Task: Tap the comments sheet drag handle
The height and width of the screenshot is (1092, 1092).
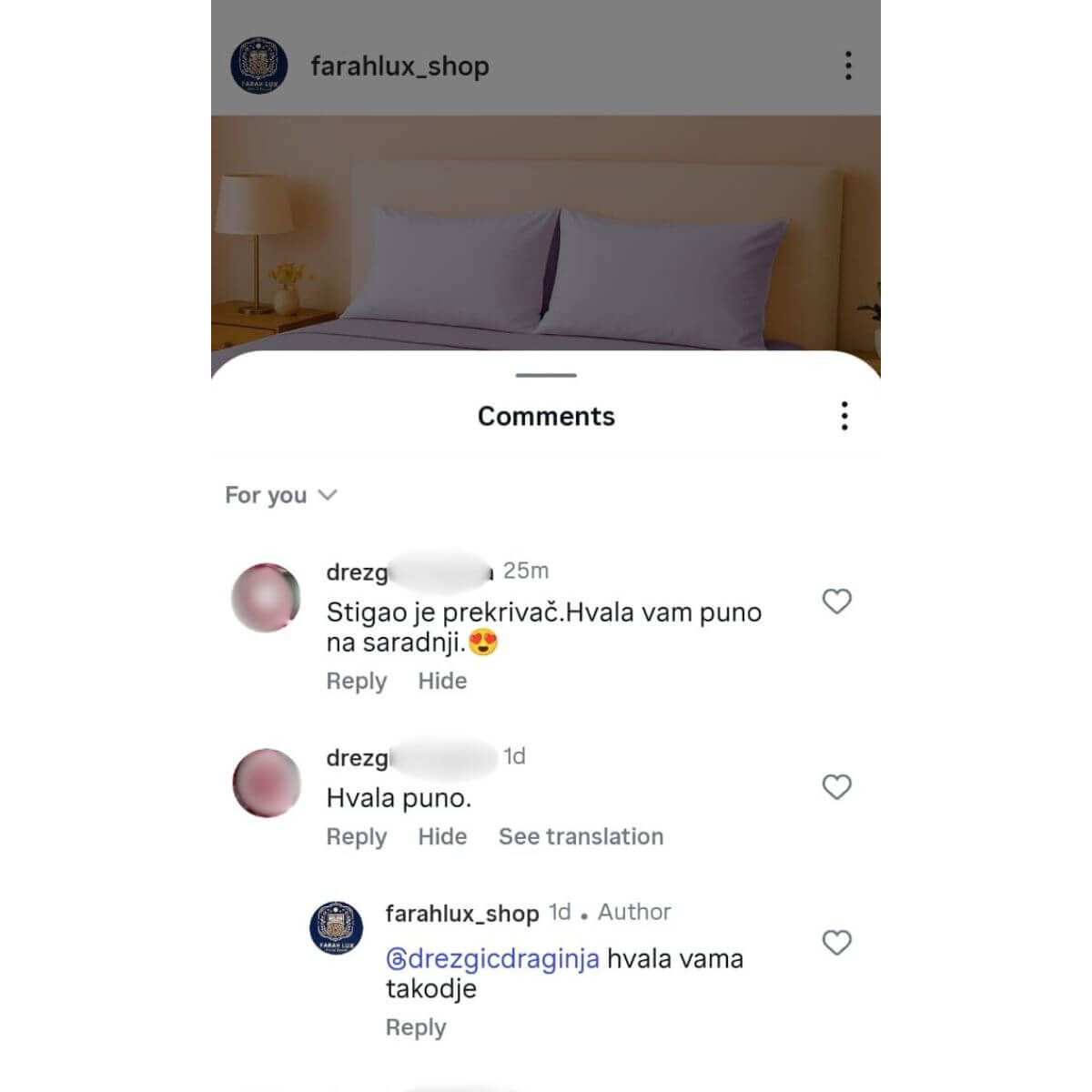Action: tap(546, 375)
